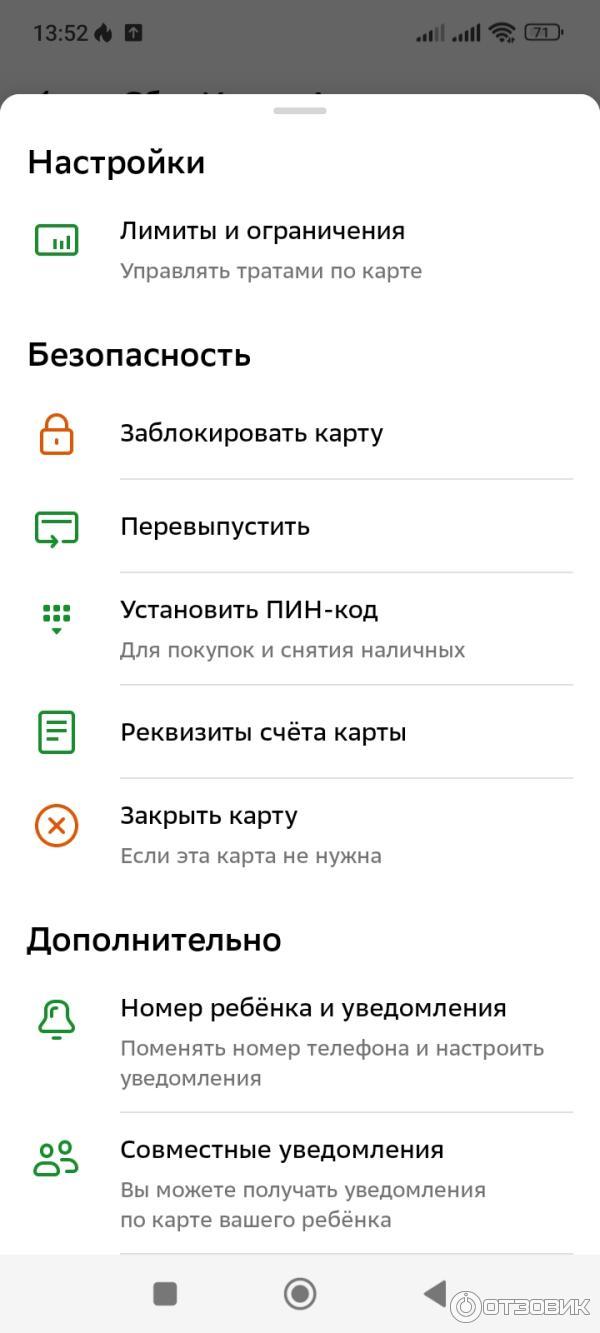600x1333 pixels.
Task: Open the recent apps view
Action: (x=165, y=1294)
